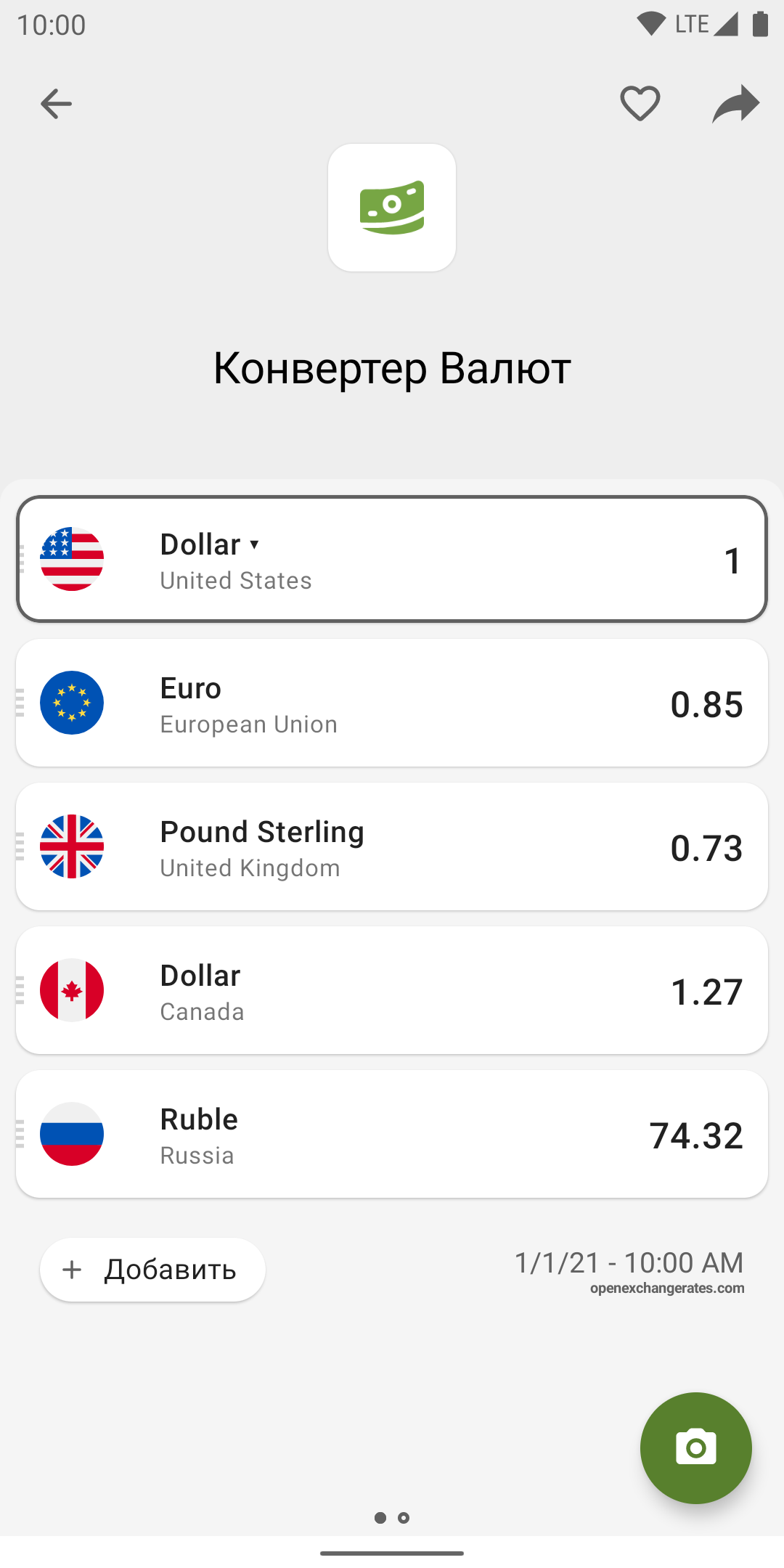Open the United States Dollar currency dropdown
The width and height of the screenshot is (784, 1568).
tap(211, 544)
